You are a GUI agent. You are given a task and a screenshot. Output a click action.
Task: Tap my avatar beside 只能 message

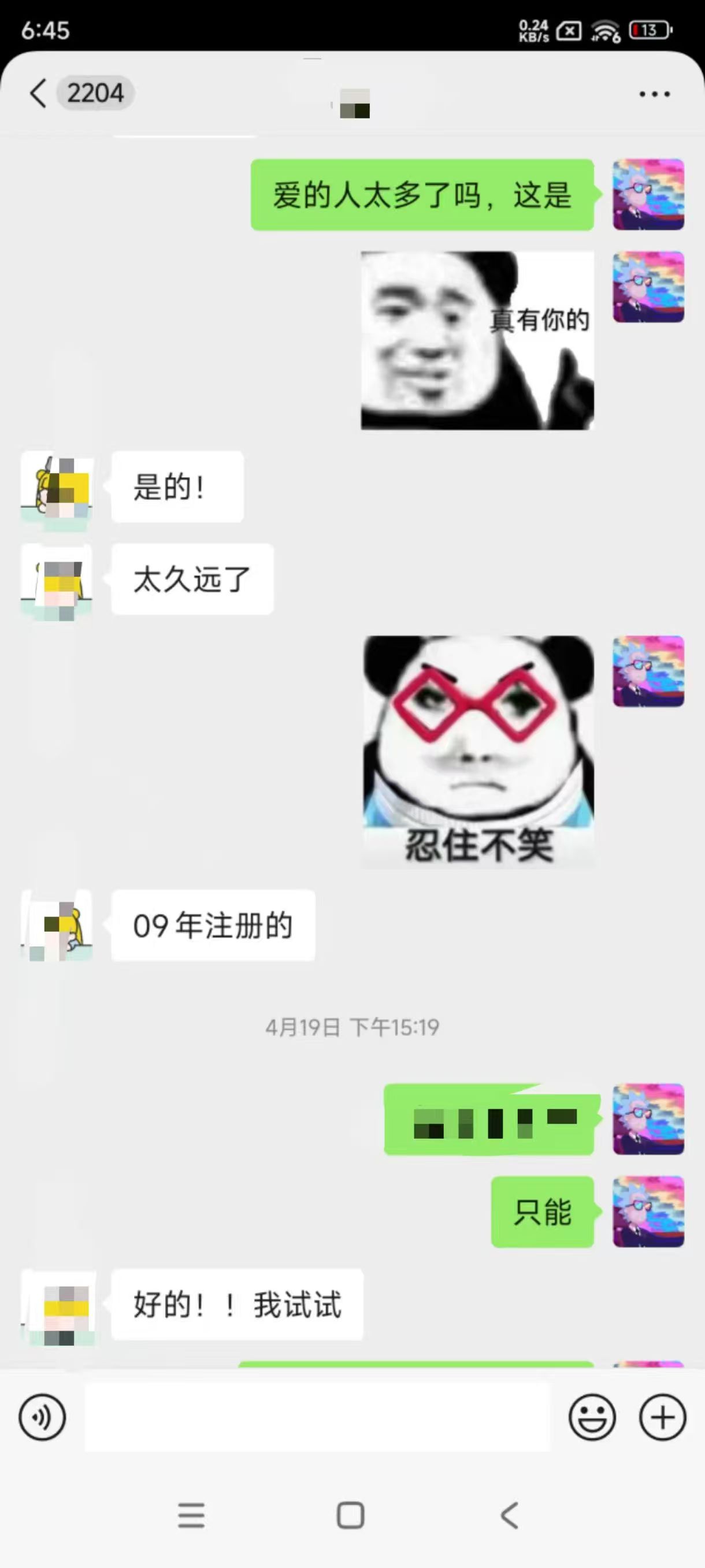[648, 1212]
